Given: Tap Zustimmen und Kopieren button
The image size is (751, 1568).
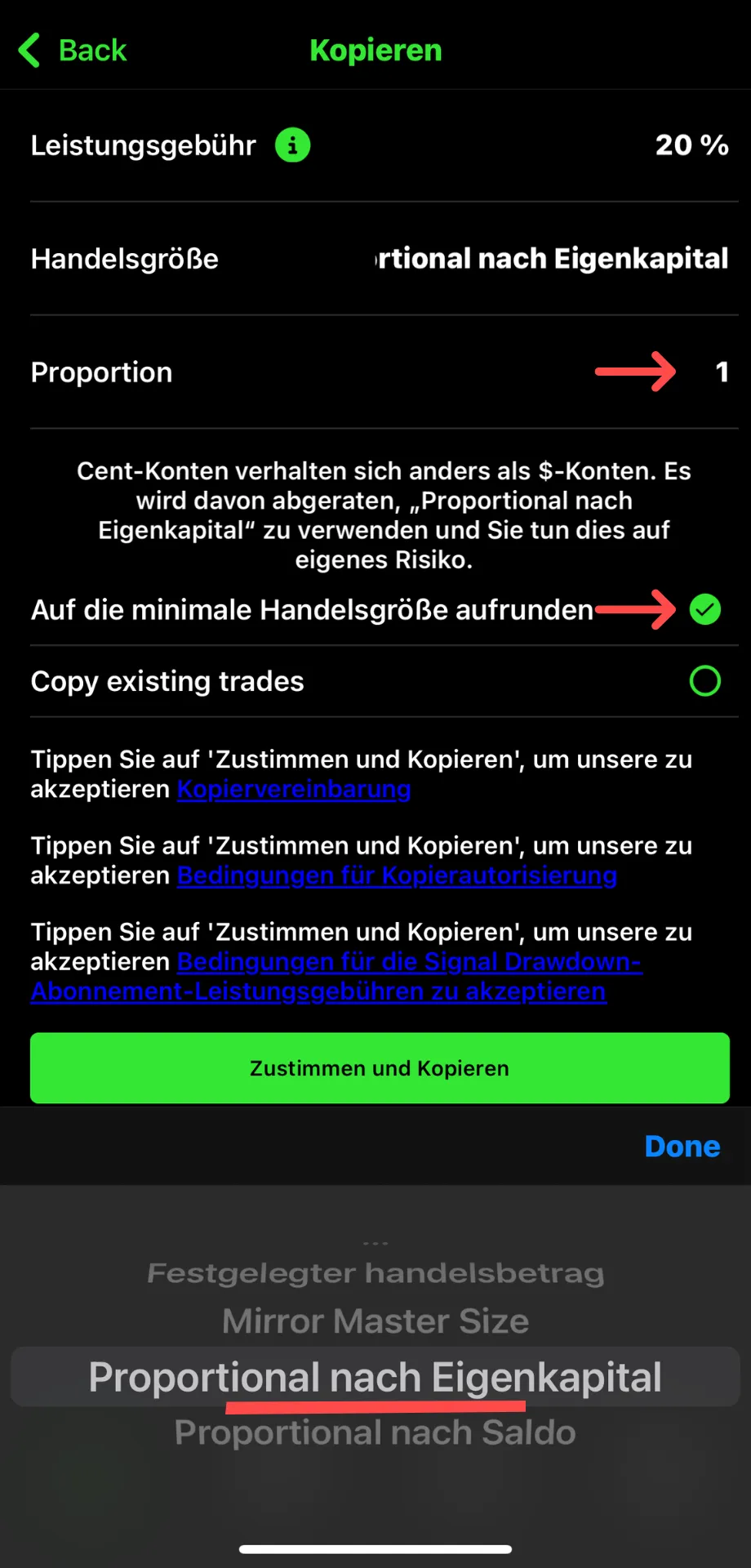Looking at the screenshot, I should coord(380,1068).
